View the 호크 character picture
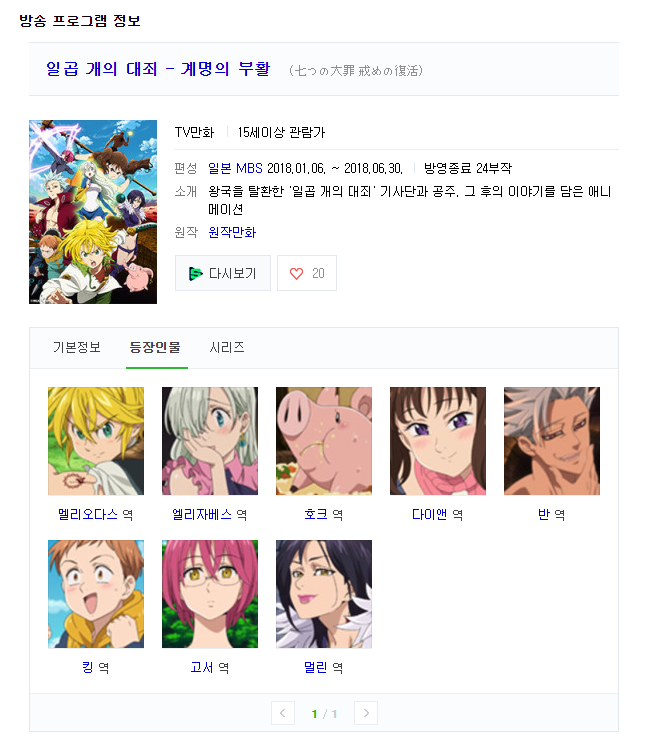 tap(324, 441)
